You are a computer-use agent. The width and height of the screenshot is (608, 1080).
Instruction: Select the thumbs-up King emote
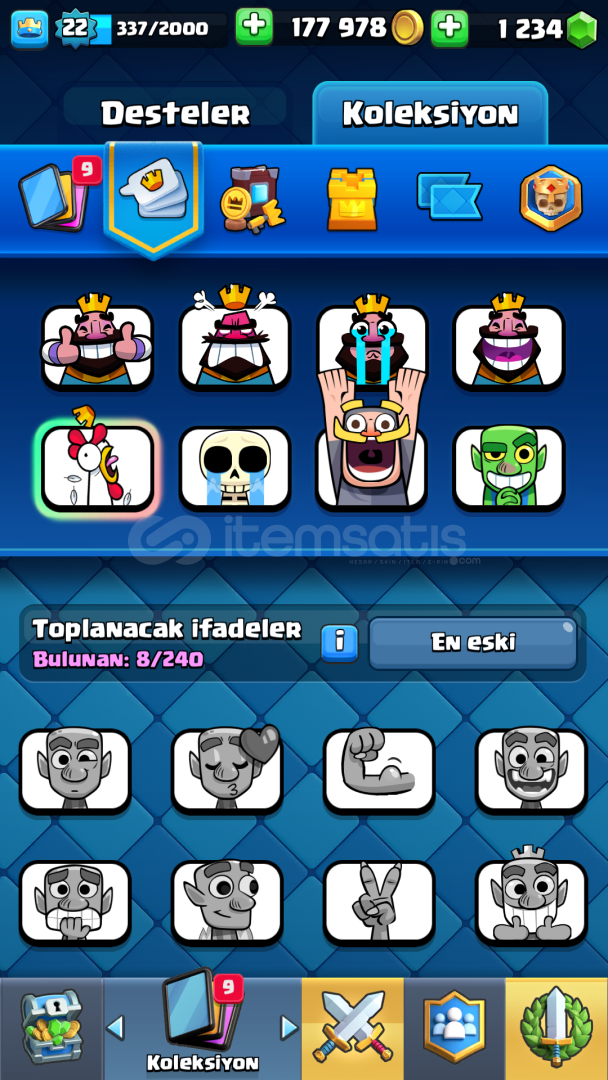tap(97, 342)
